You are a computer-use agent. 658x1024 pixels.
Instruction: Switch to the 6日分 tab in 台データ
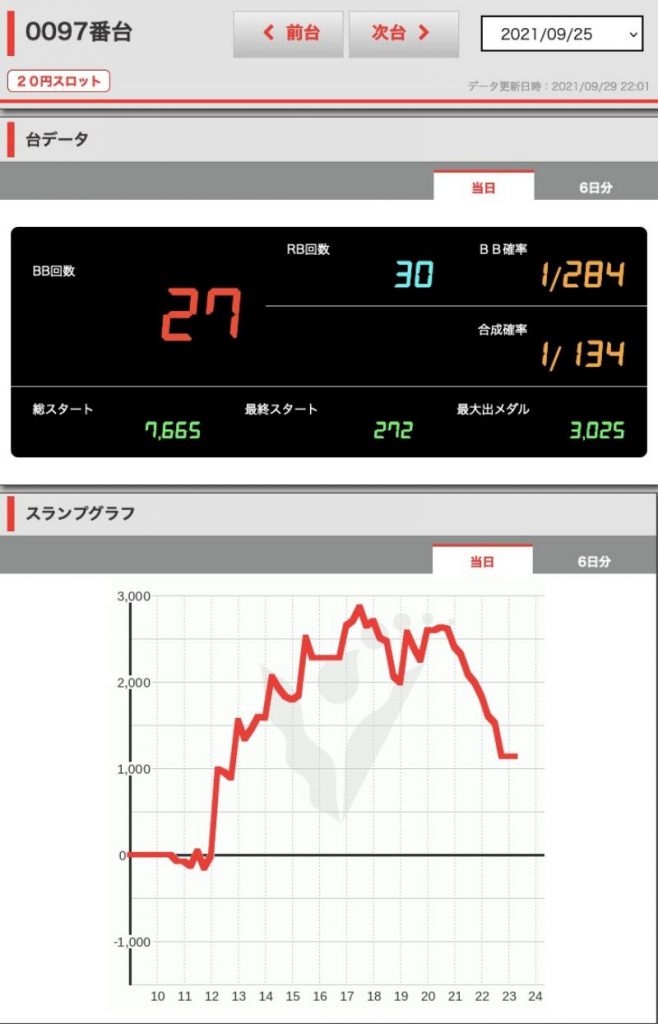pyautogui.click(x=595, y=187)
